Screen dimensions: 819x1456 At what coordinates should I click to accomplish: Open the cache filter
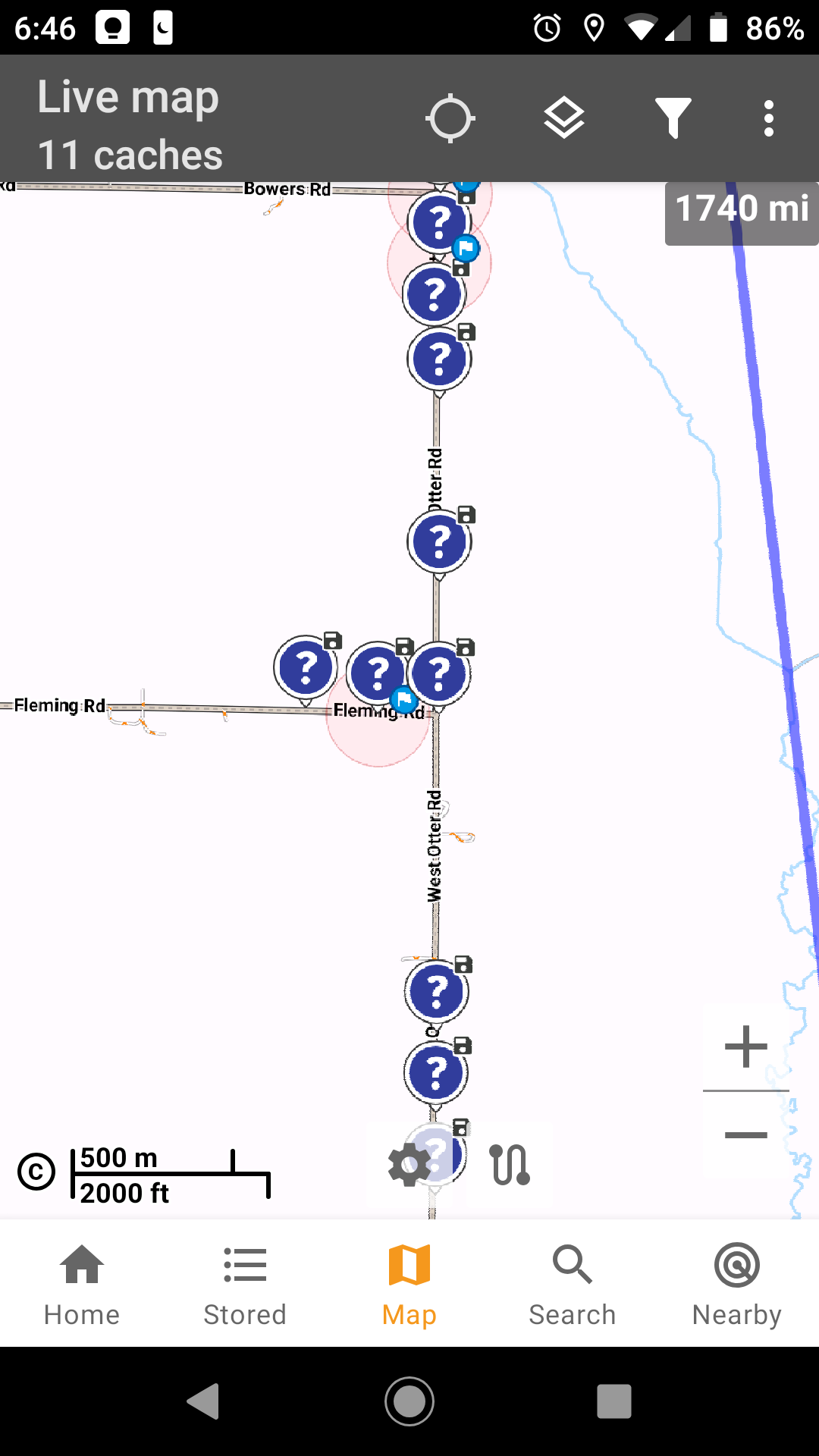674,118
